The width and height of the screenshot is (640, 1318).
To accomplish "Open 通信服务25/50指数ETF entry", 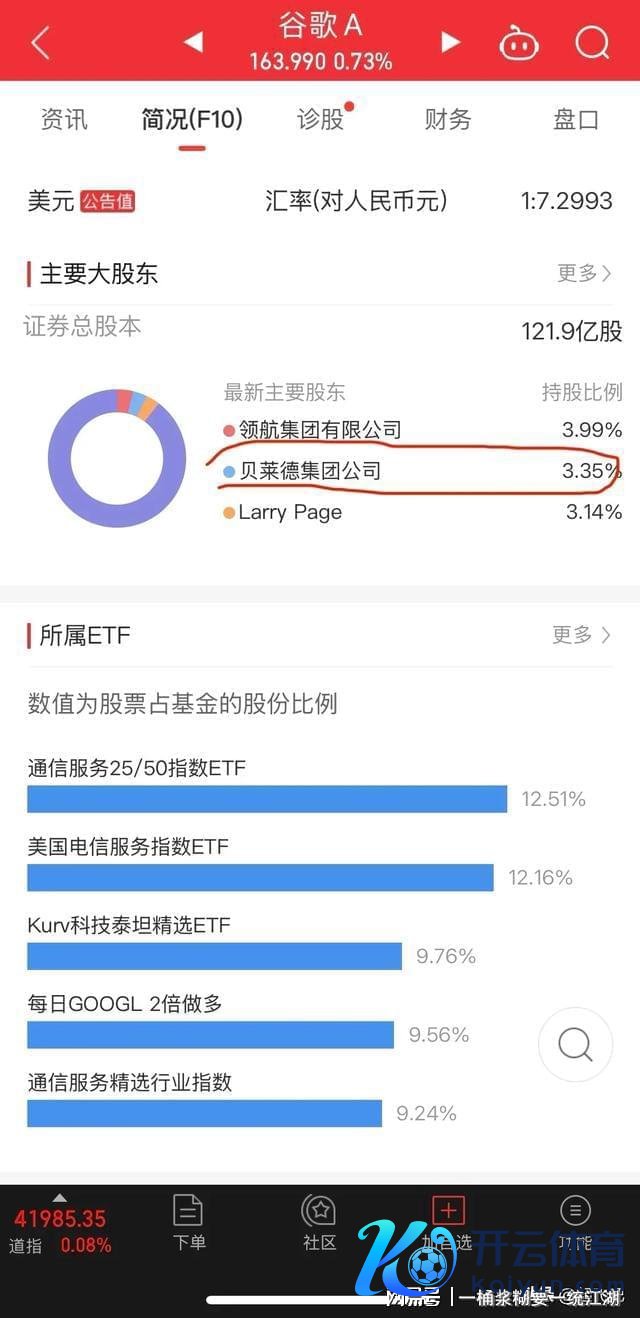I will click(306, 785).
